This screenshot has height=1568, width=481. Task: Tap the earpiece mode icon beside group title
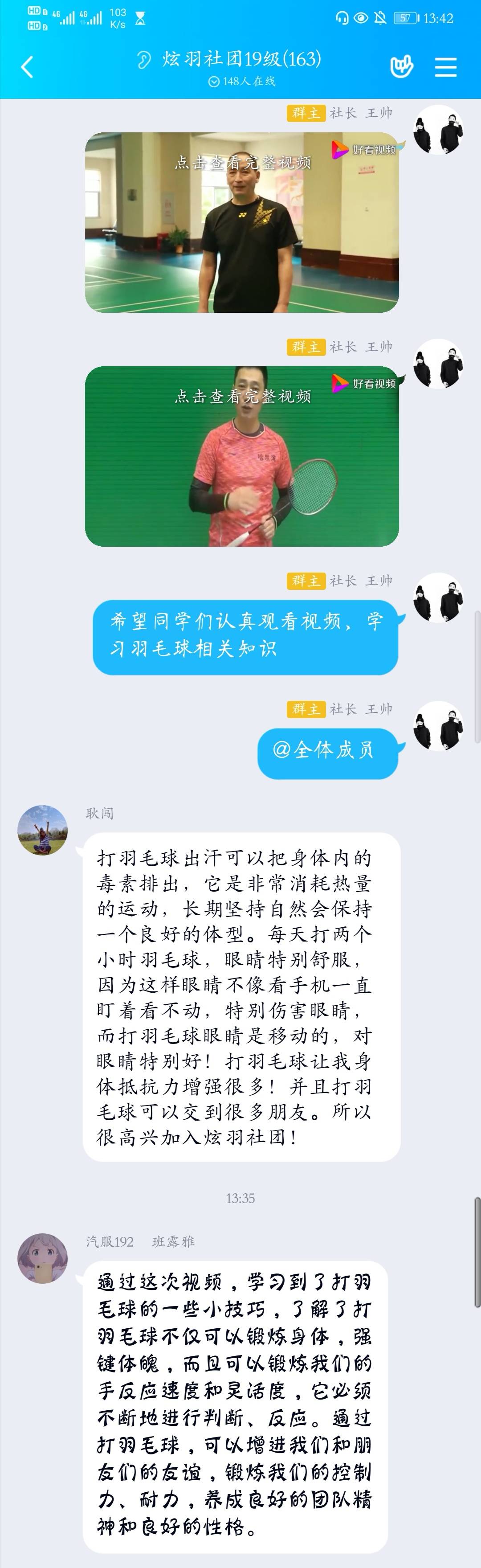click(143, 60)
